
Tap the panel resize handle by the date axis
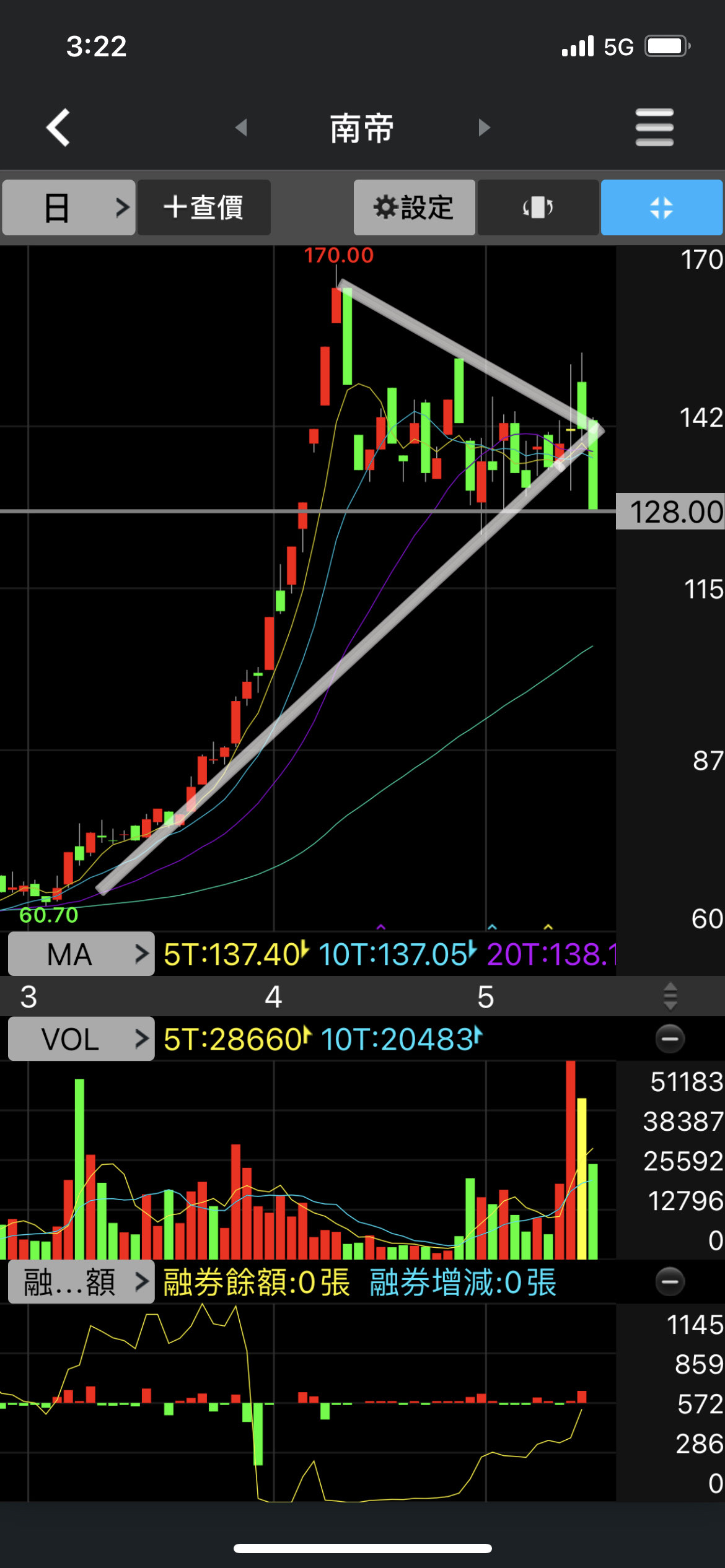pyautogui.click(x=670, y=996)
